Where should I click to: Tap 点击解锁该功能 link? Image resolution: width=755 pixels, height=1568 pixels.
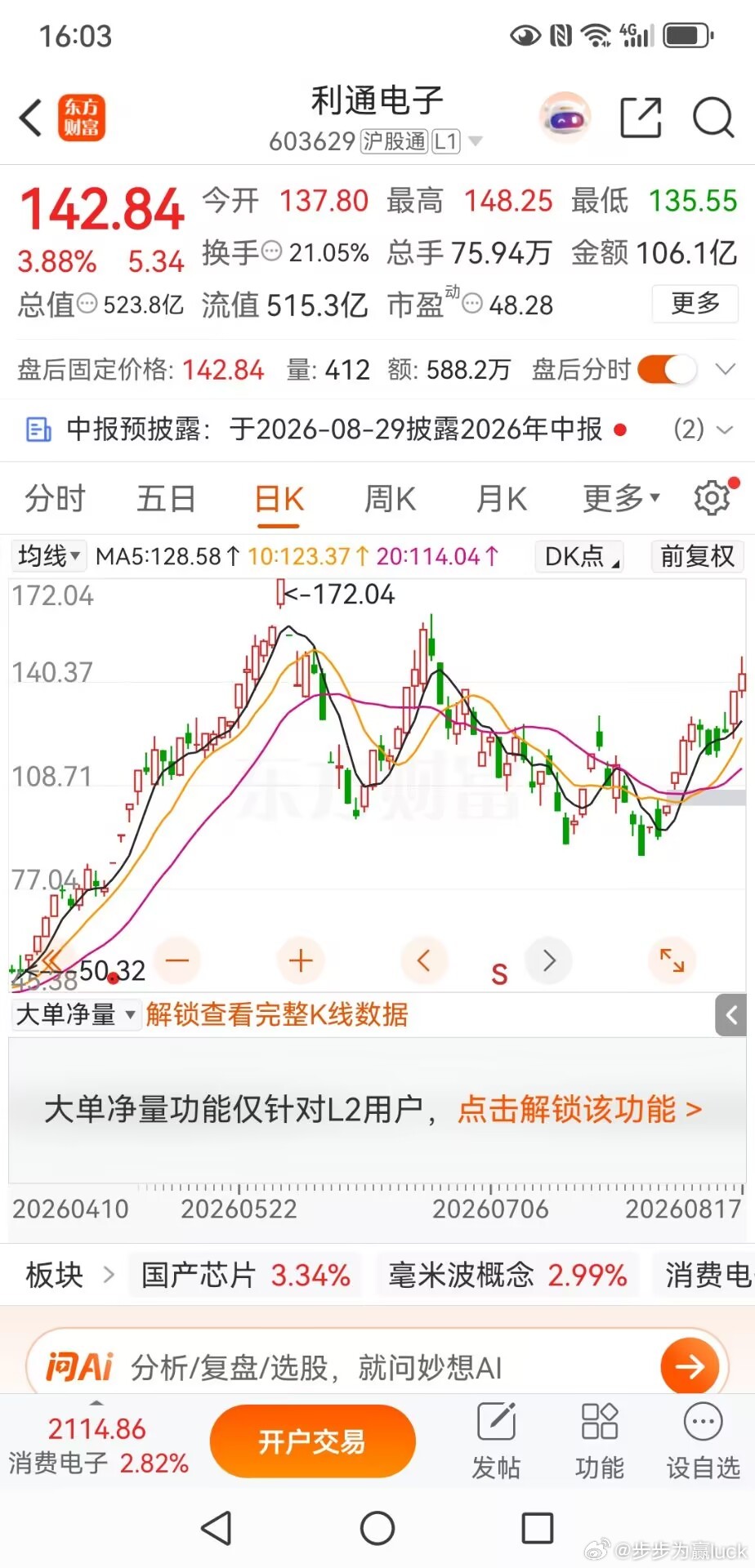[x=580, y=1109]
